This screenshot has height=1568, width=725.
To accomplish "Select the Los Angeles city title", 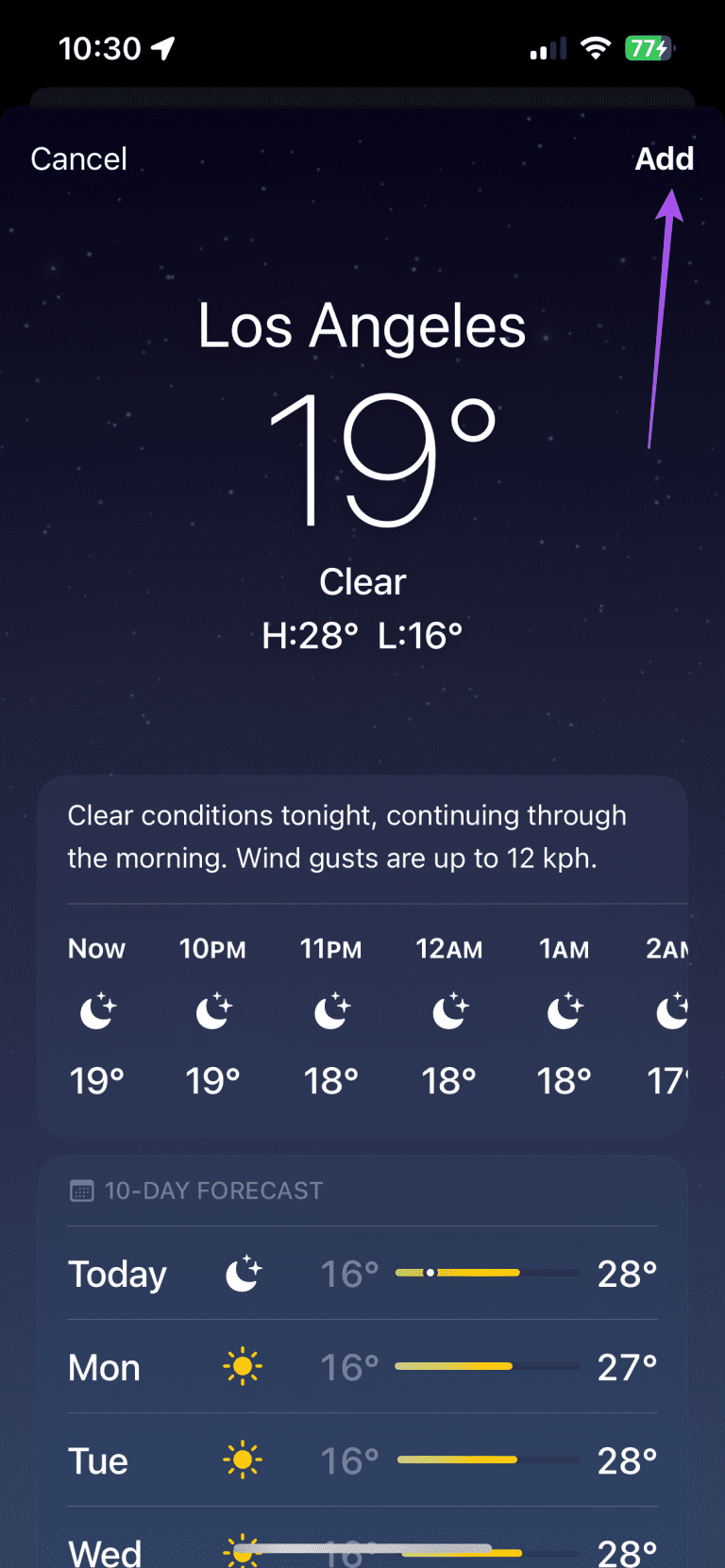I will pos(362,326).
